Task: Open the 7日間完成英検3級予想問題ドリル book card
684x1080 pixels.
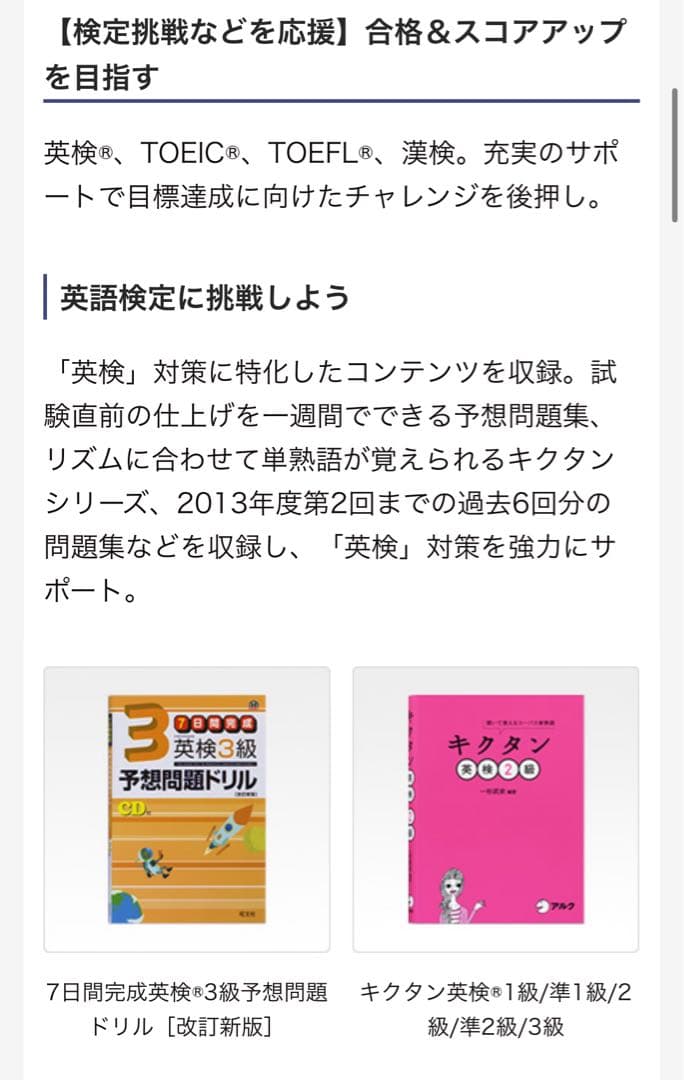Action: [187, 809]
